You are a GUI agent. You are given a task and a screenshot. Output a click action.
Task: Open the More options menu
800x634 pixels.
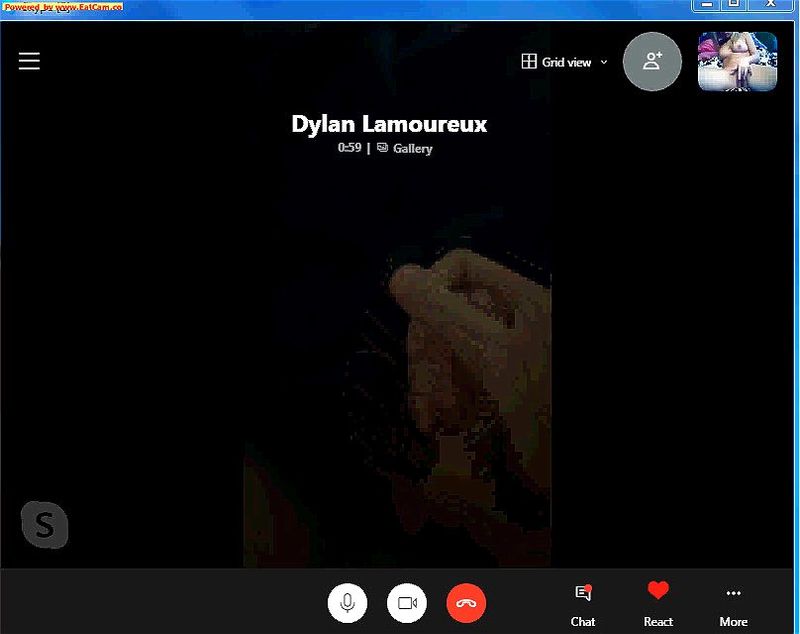(733, 603)
